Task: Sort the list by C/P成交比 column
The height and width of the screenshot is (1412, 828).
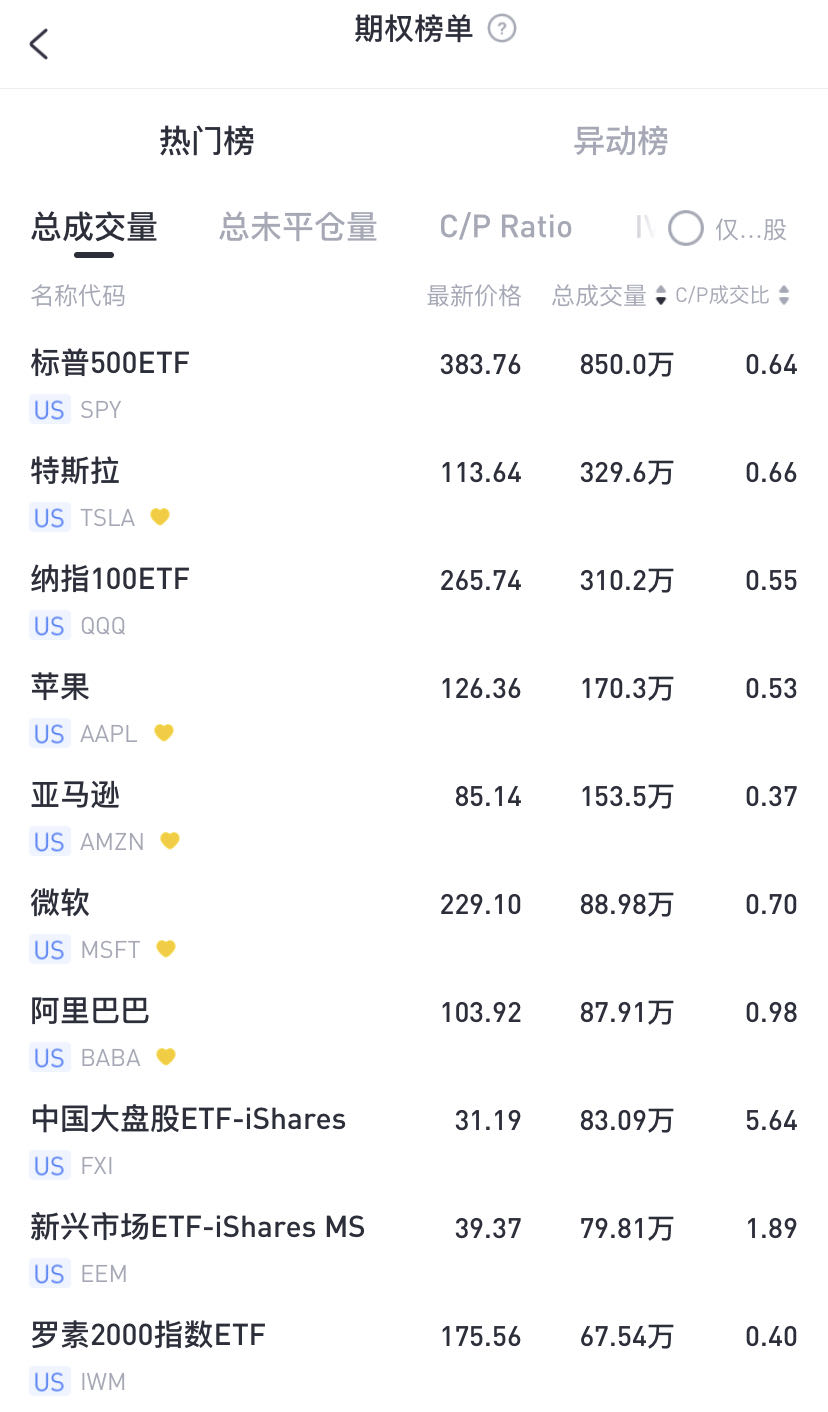Action: 733,296
